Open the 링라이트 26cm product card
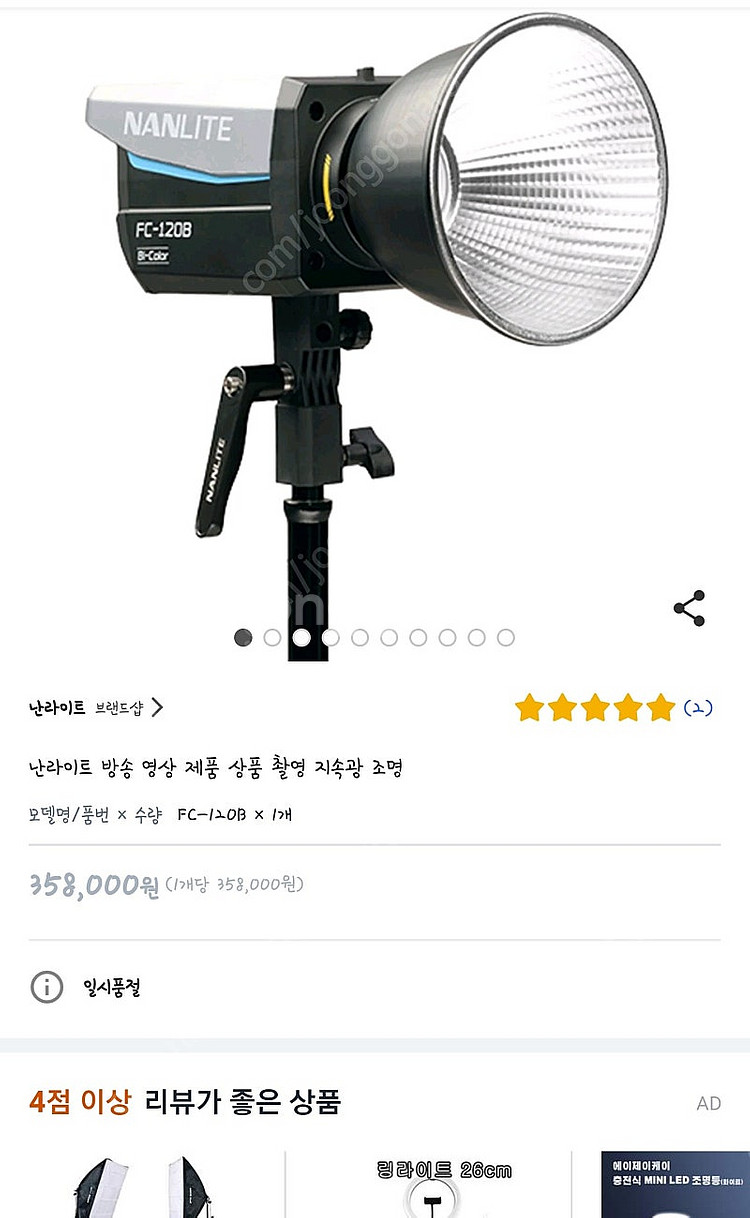The width and height of the screenshot is (750, 1218). 429,1188
